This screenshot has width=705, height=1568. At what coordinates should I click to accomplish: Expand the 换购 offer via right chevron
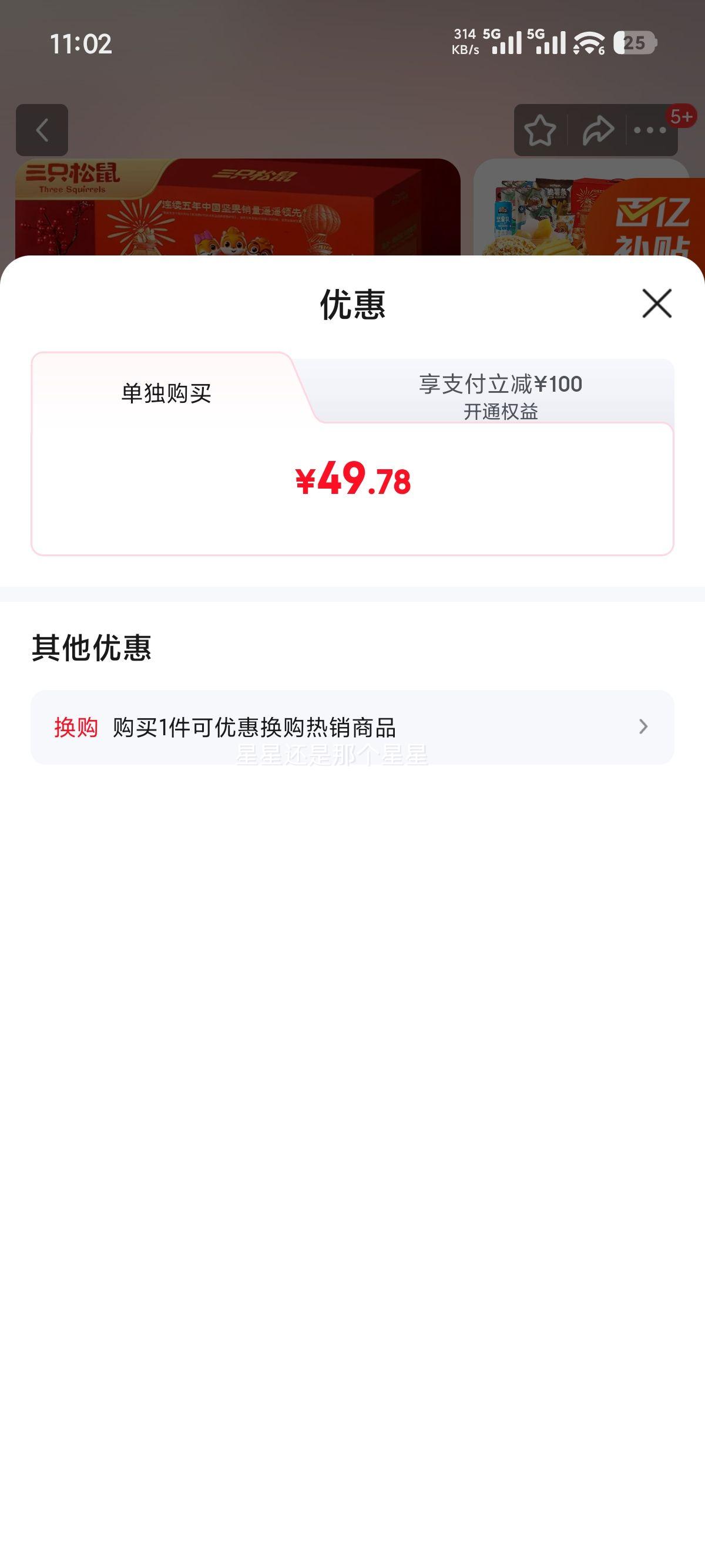642,728
